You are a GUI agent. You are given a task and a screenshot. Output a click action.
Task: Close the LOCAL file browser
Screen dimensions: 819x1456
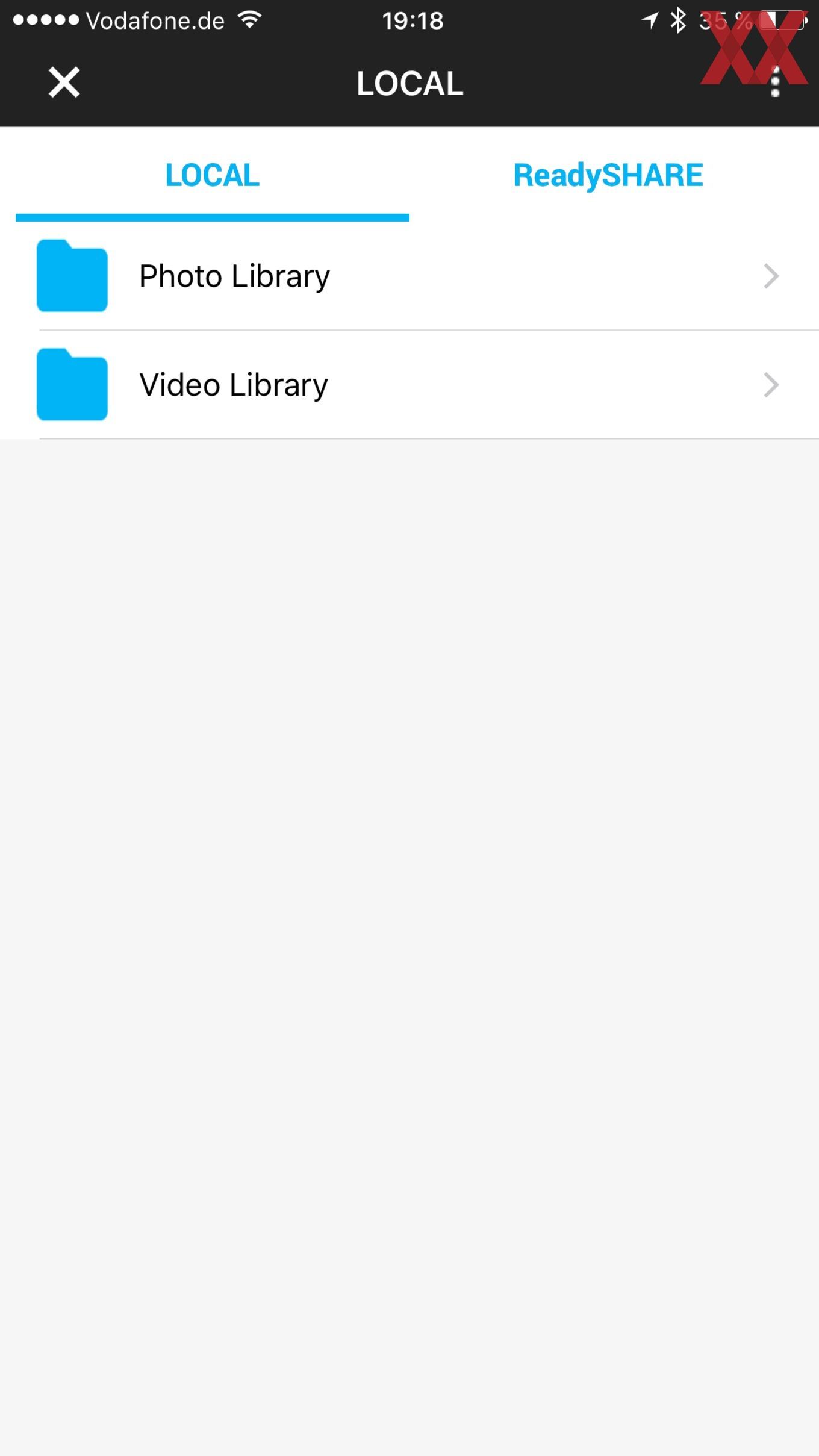click(x=64, y=82)
